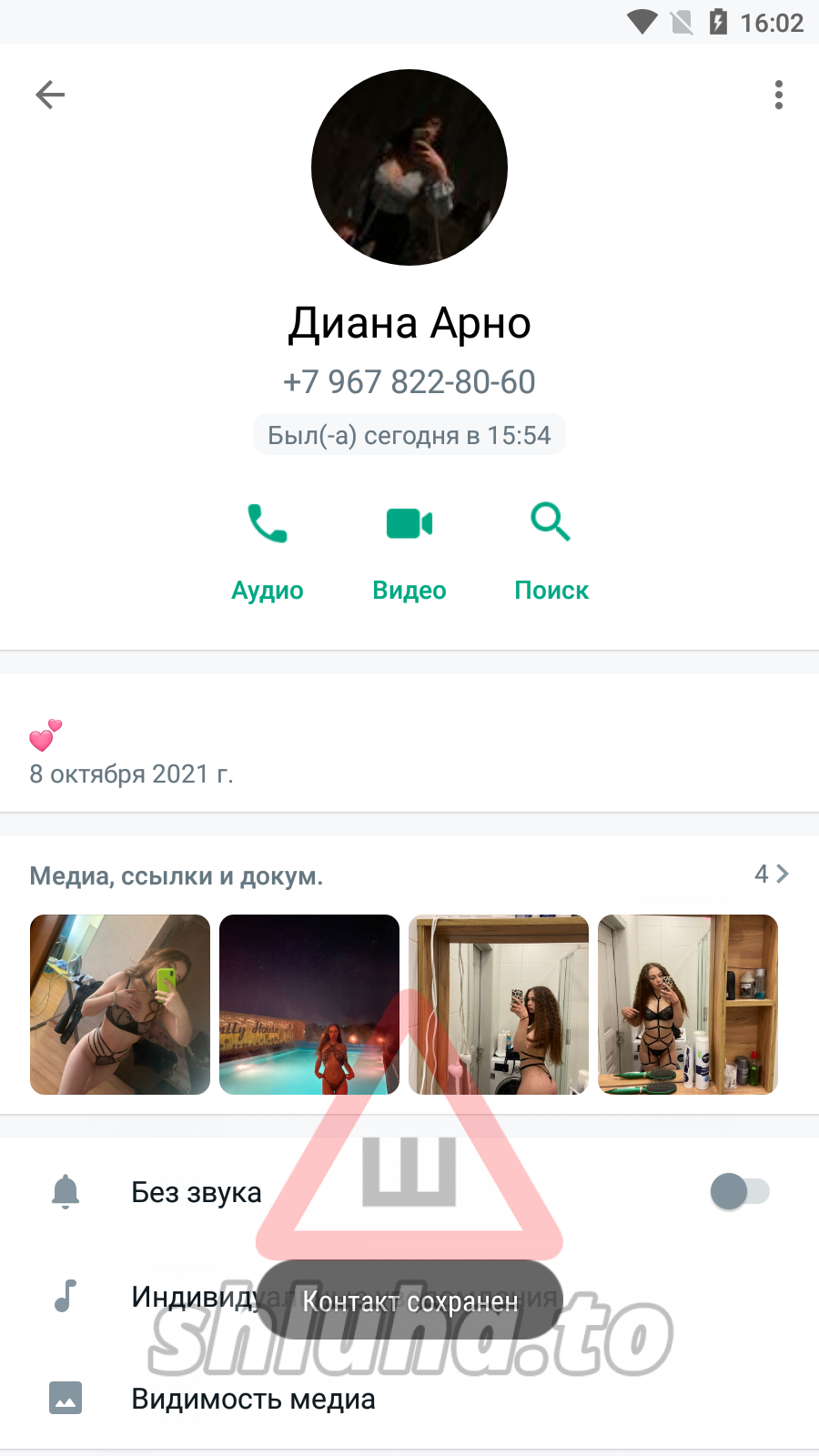Screen dimensions: 819x1456
Task: Open Видимость медиа setting
Action: click(x=253, y=1399)
